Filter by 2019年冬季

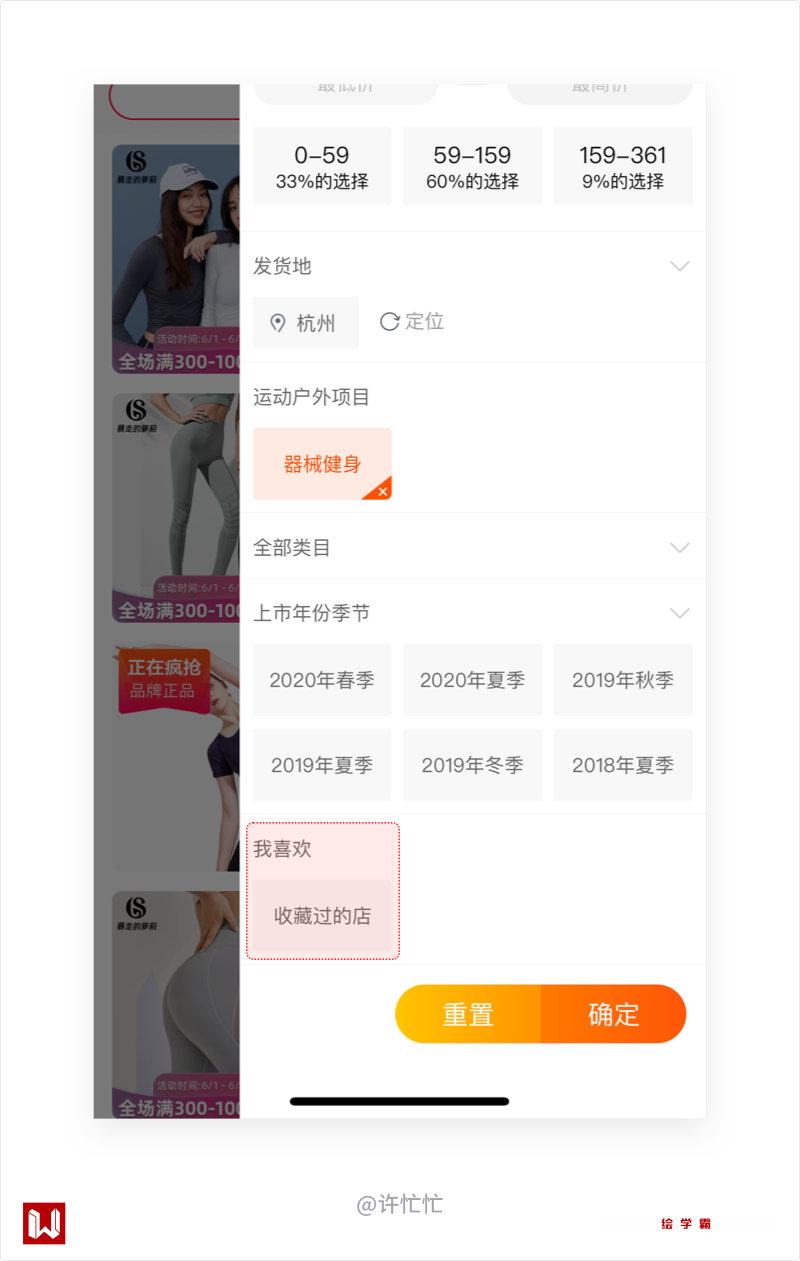[472, 765]
